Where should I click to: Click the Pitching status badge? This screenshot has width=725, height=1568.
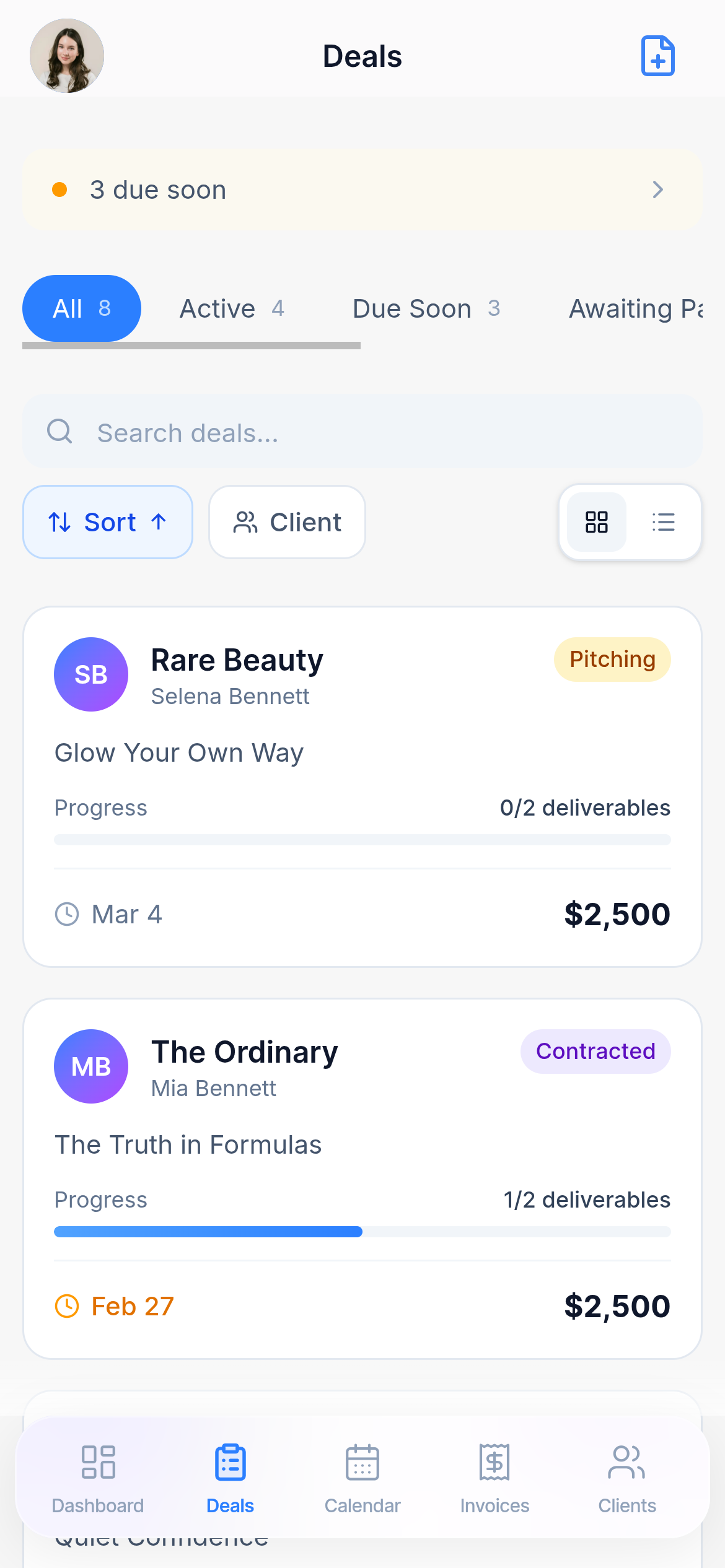click(612, 659)
